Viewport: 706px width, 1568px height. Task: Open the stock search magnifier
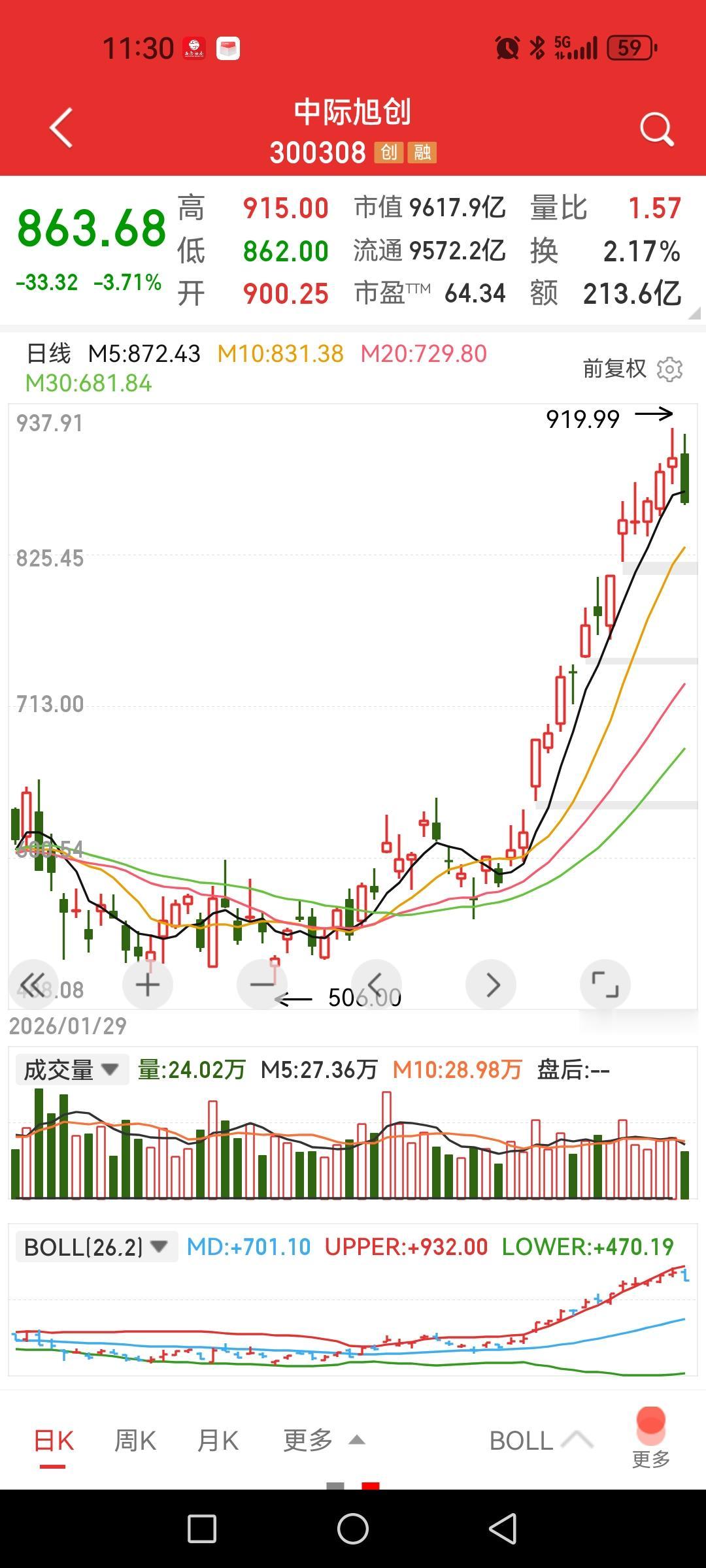tap(656, 129)
